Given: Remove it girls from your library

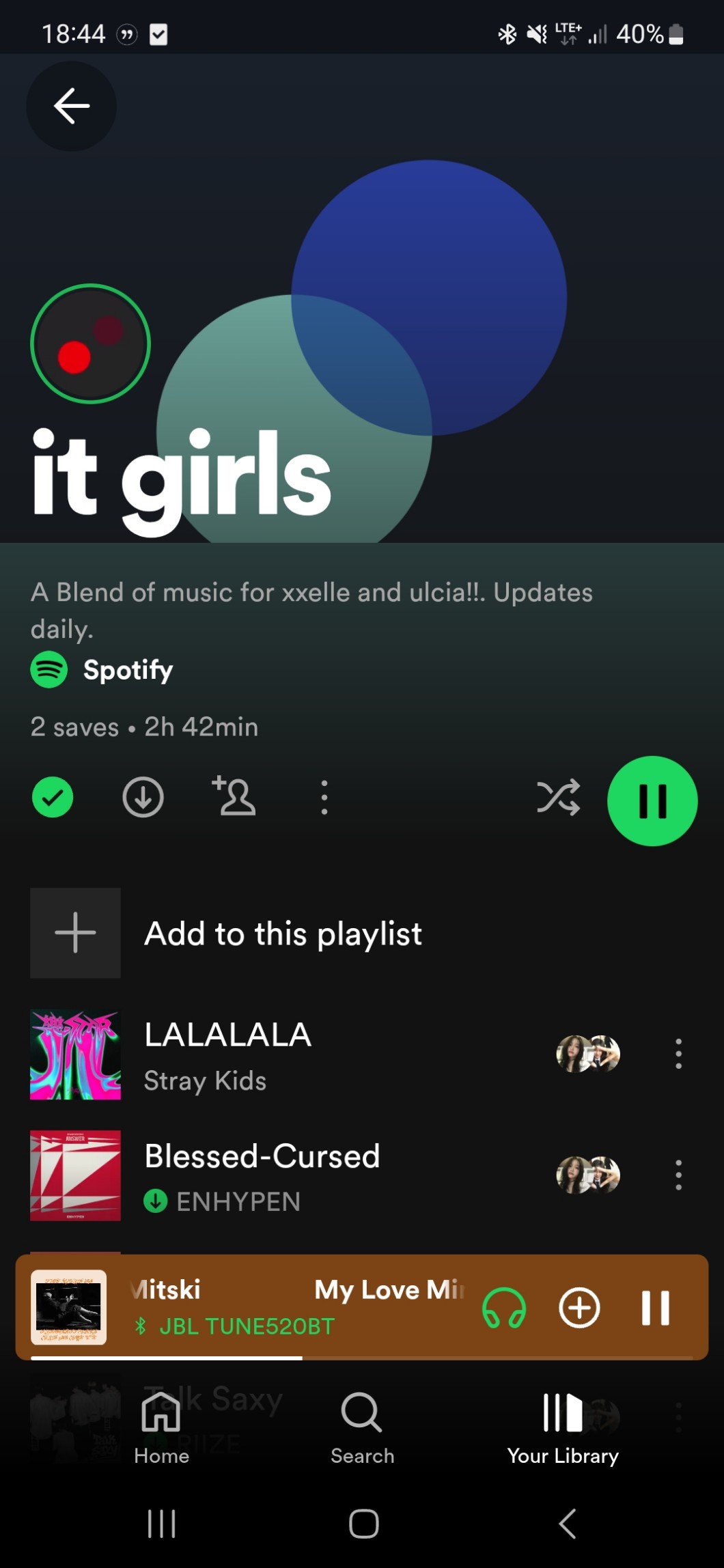Looking at the screenshot, I should (x=53, y=797).
